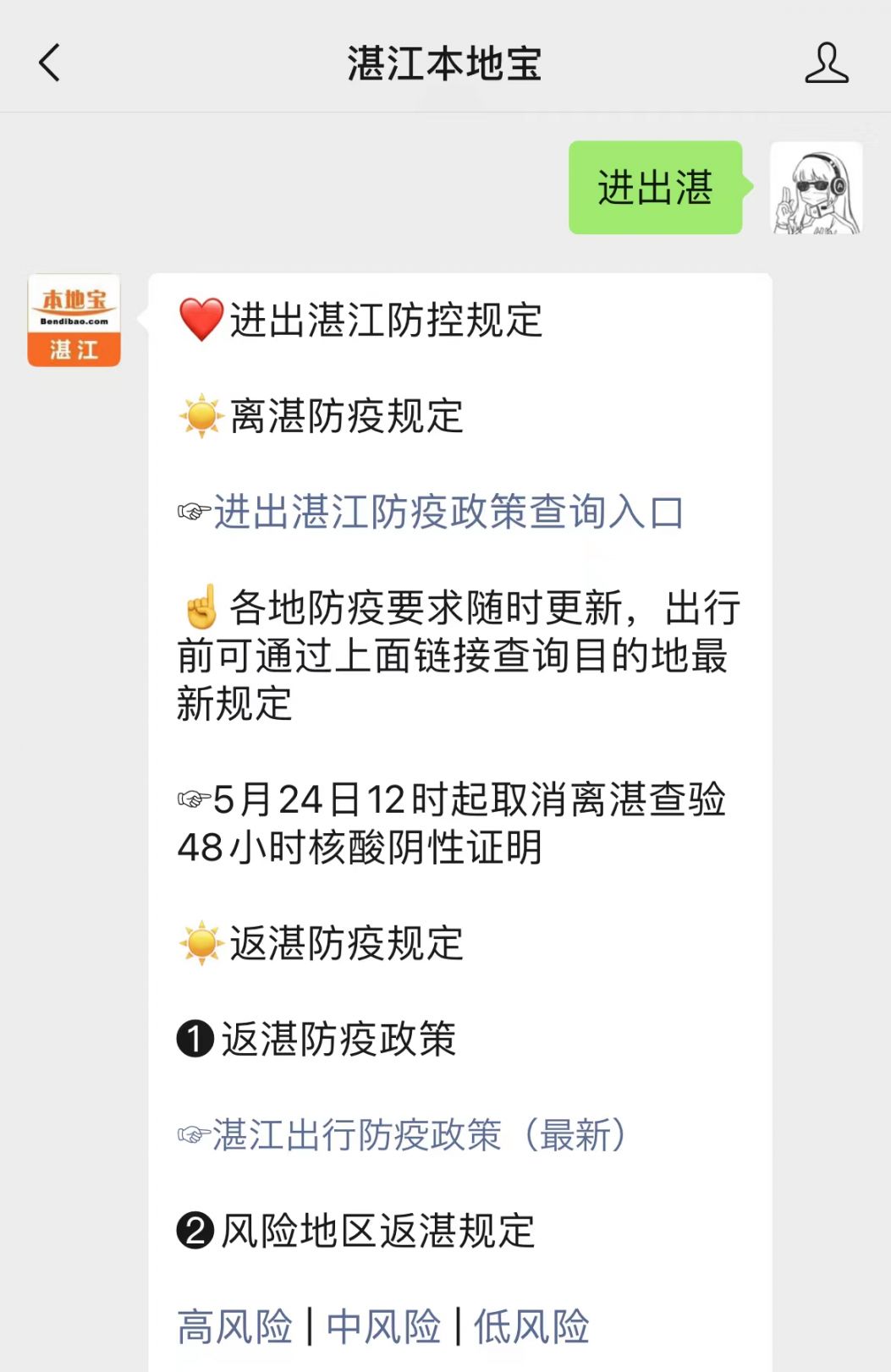The width and height of the screenshot is (891, 1372).
Task: Tap my own avatar beside 进出湛
Action: coord(816,188)
